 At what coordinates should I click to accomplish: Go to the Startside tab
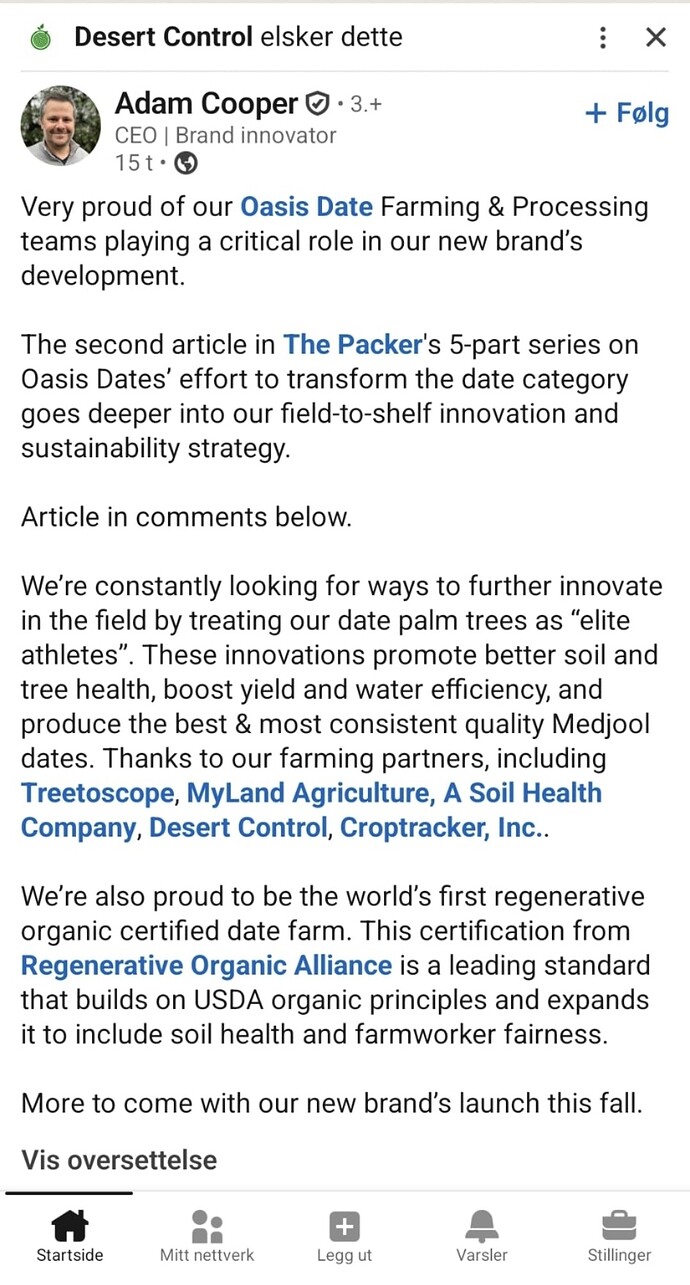pos(69,1236)
